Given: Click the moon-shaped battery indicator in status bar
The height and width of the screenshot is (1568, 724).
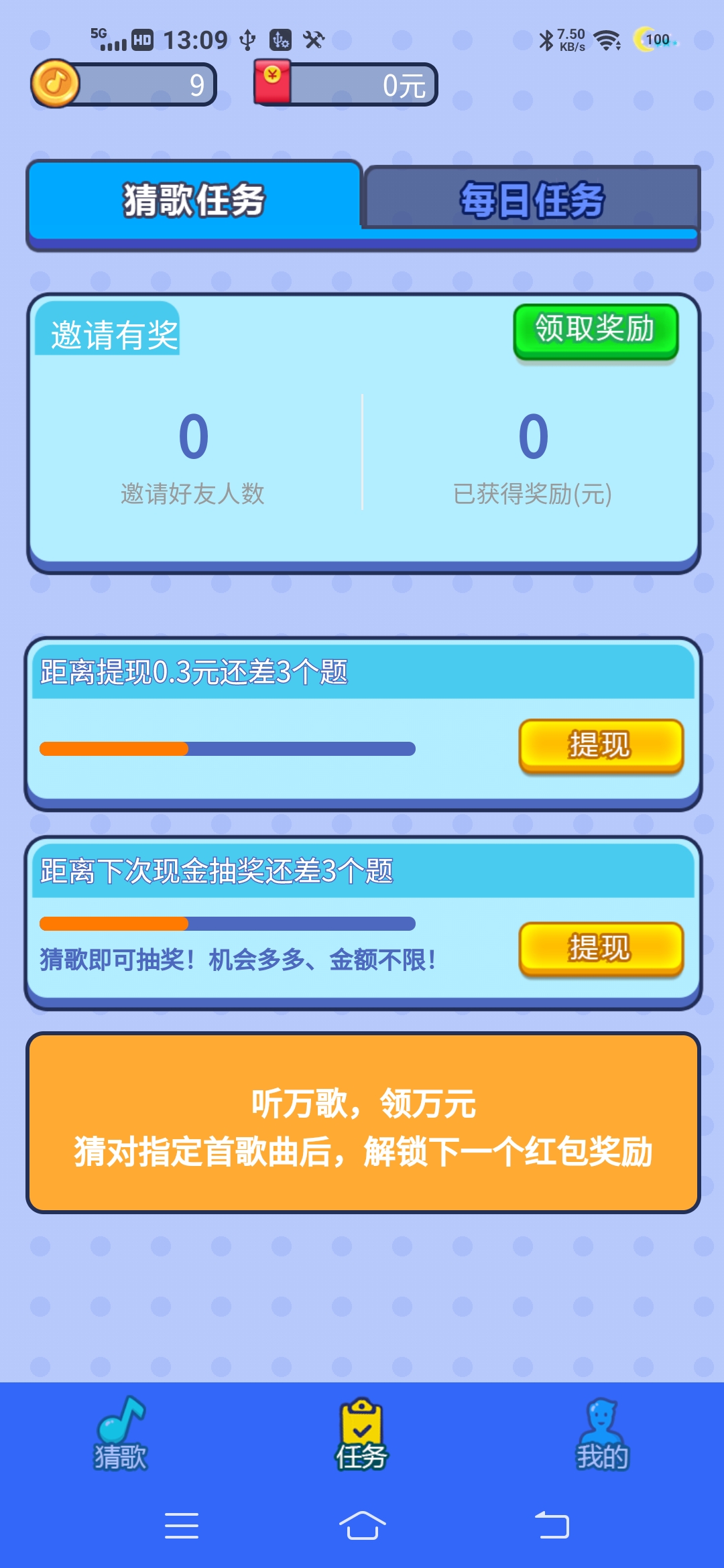Looking at the screenshot, I should (646, 40).
